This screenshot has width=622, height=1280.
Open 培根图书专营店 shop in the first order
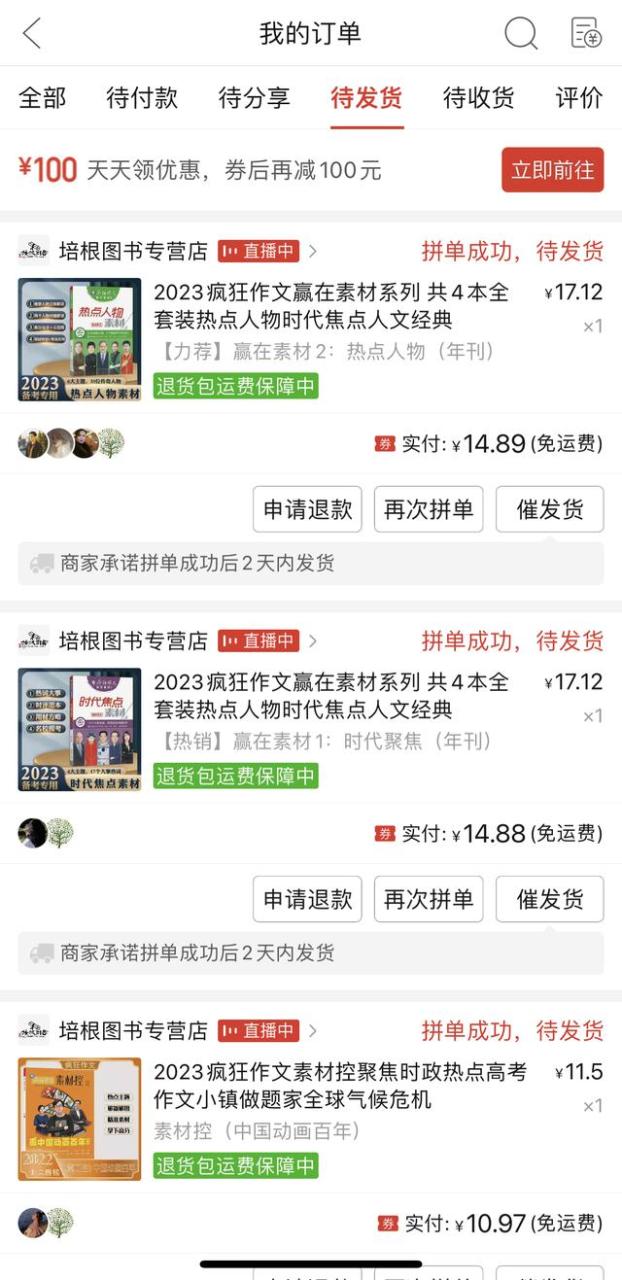point(133,250)
